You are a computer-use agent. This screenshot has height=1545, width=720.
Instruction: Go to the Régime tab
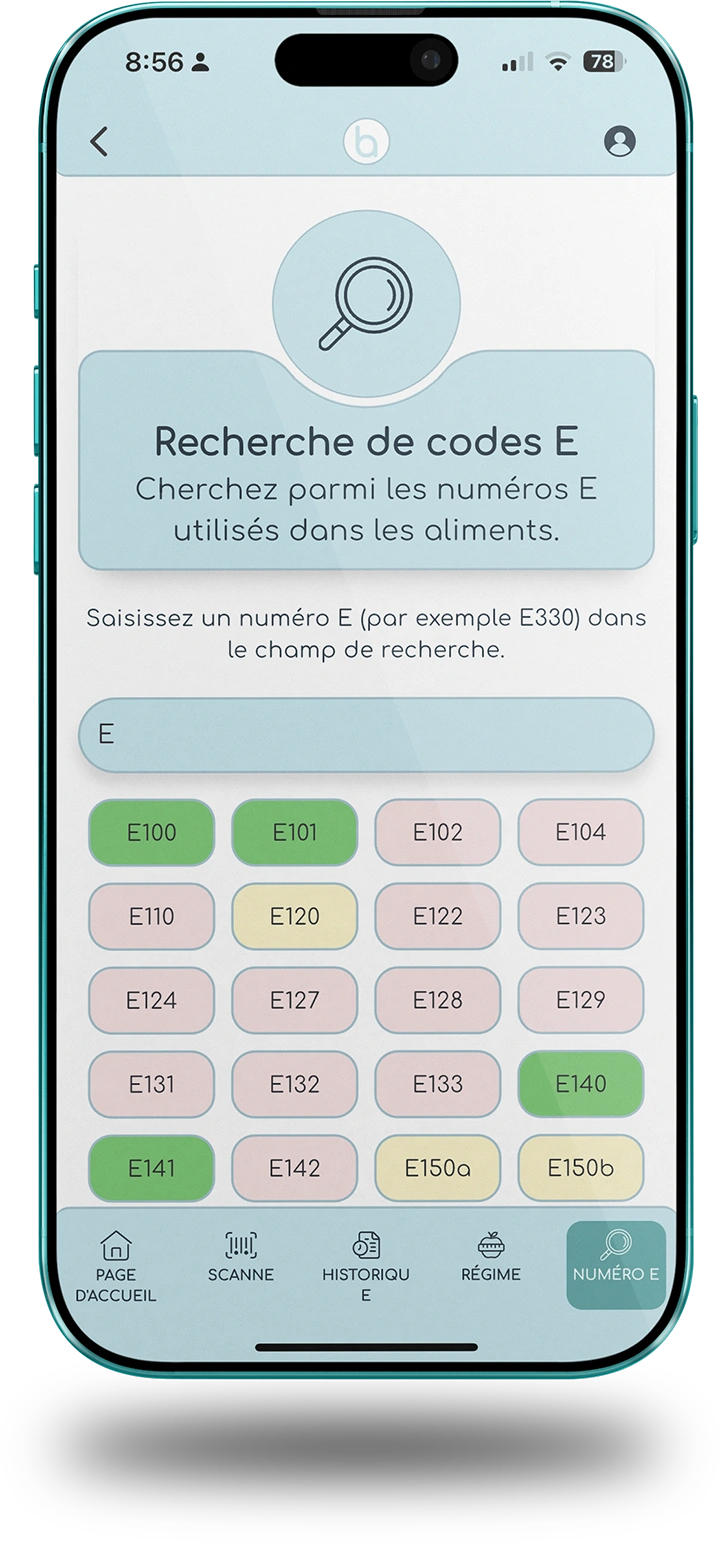[491, 1258]
